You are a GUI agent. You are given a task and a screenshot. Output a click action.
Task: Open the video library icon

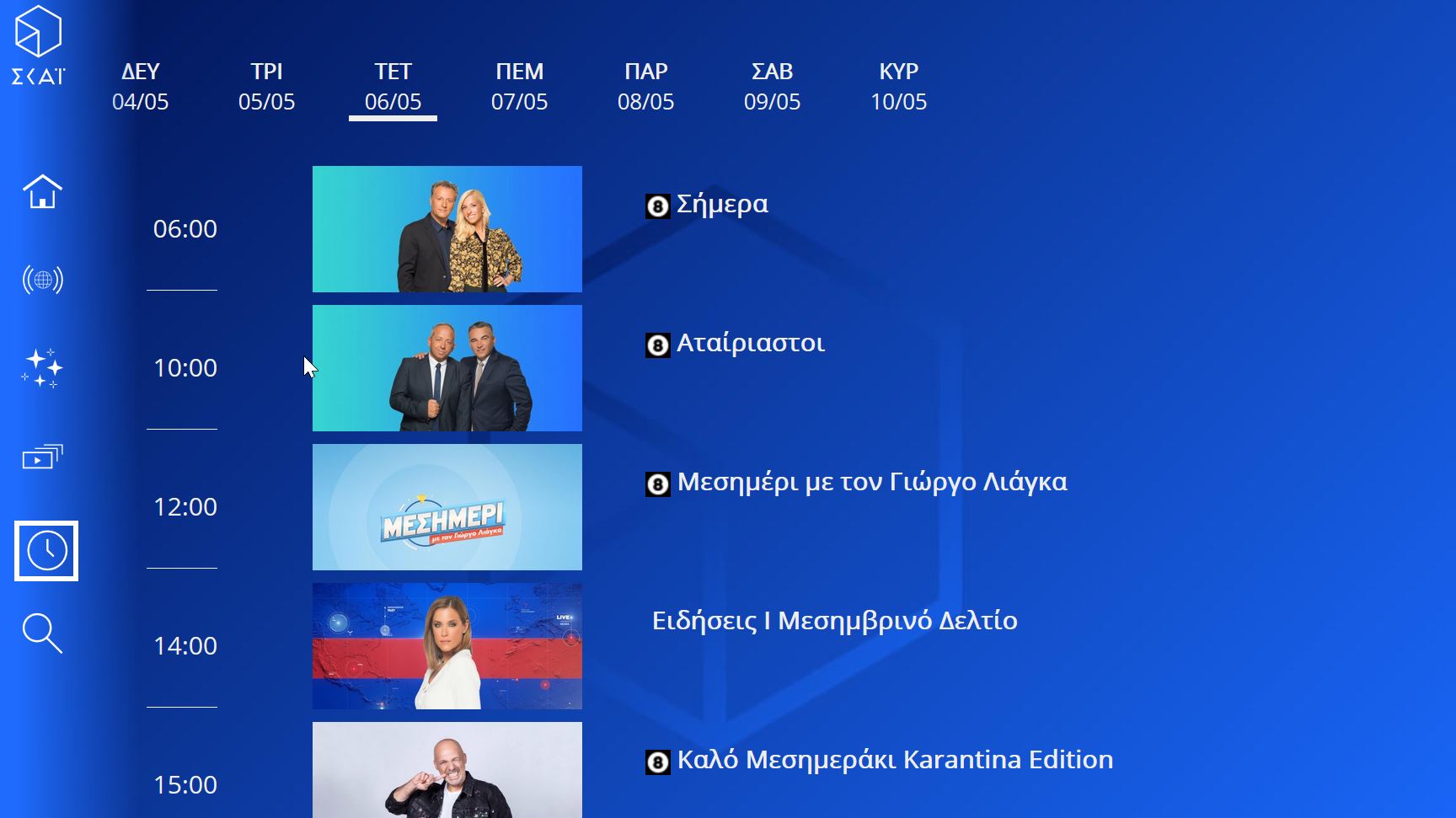(x=42, y=457)
